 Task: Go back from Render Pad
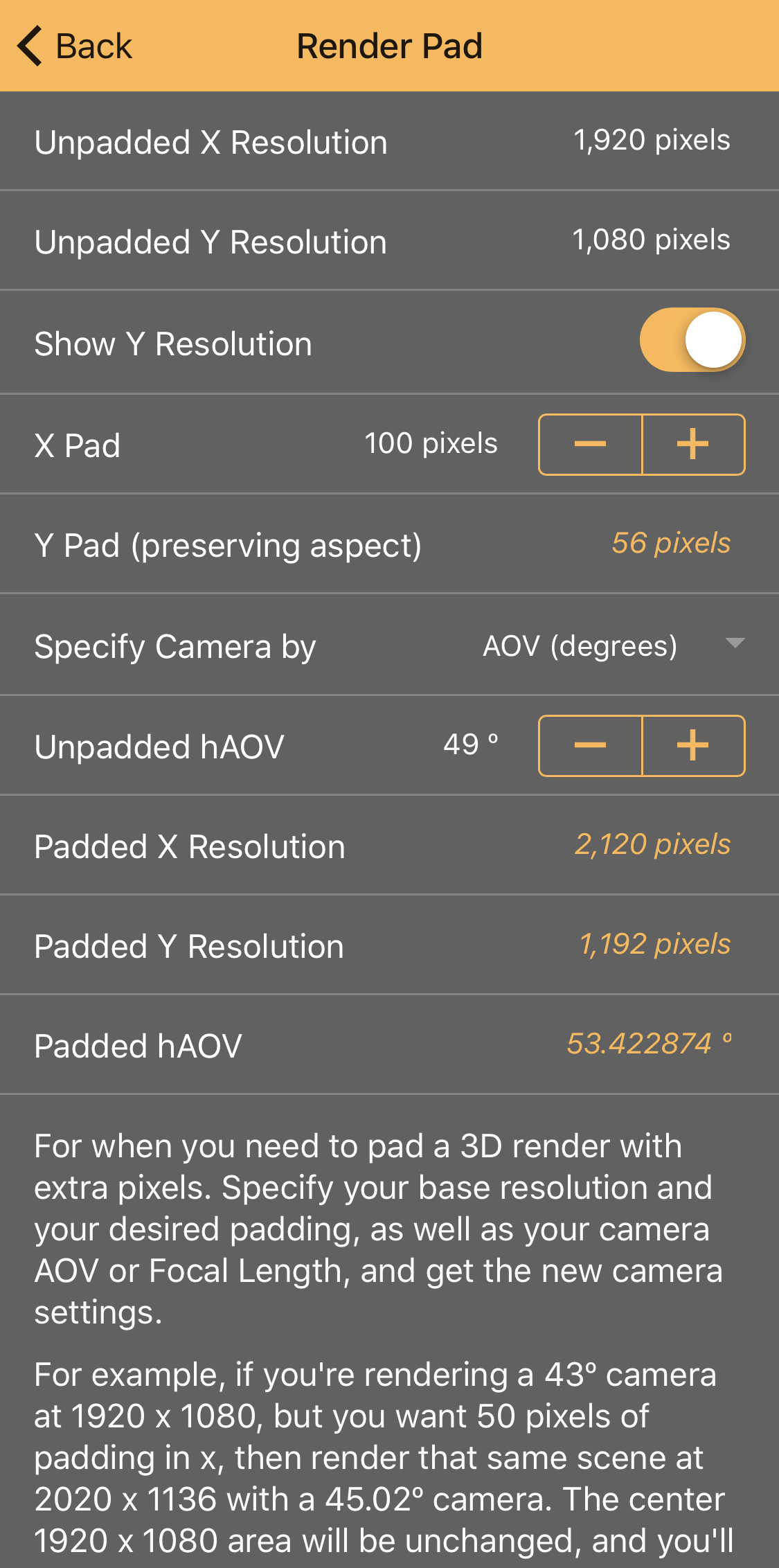click(x=74, y=46)
